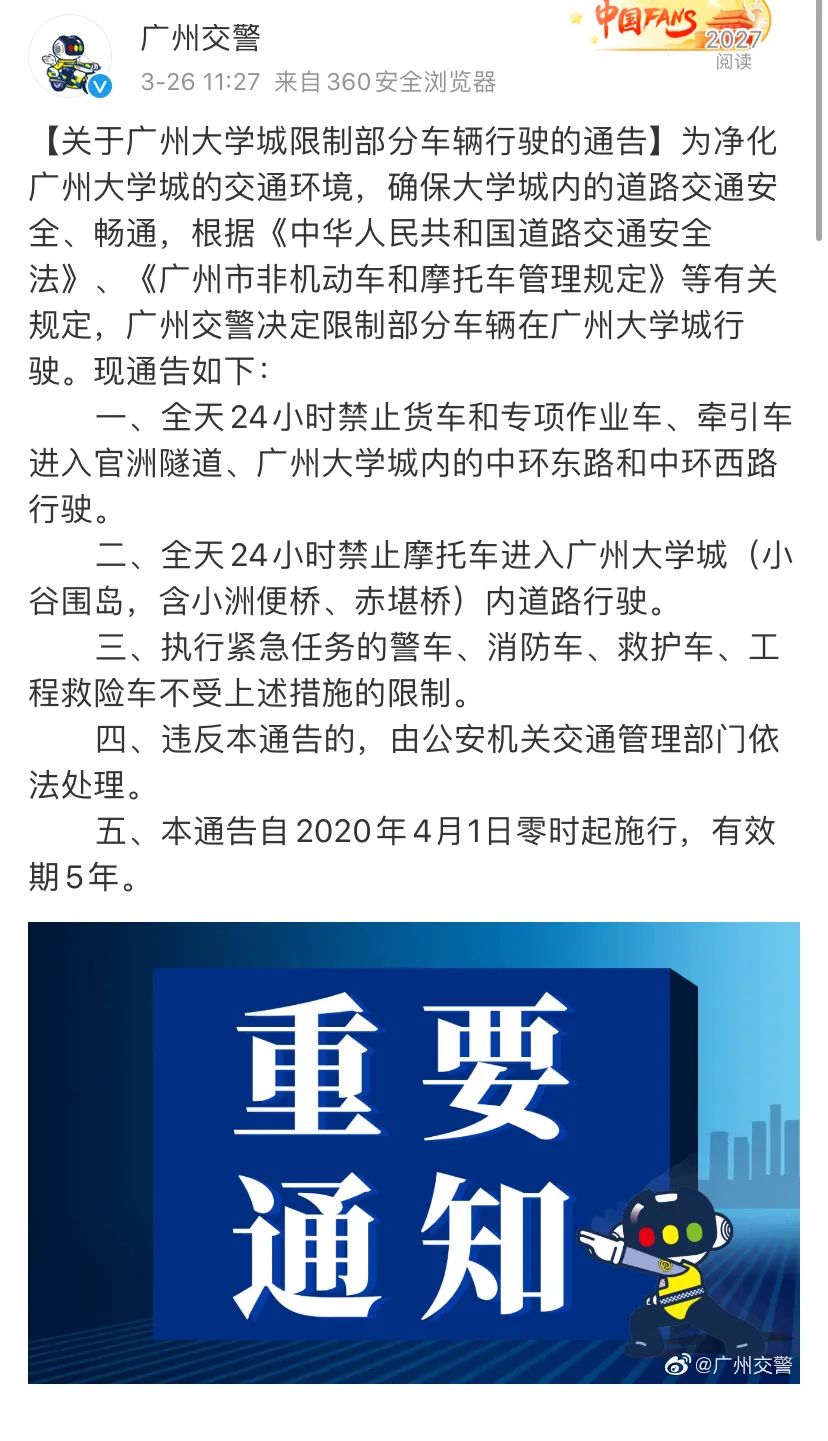Screen dimensions: 828x1441
Task: Open the 广州交警 account name
Action: 200,38
